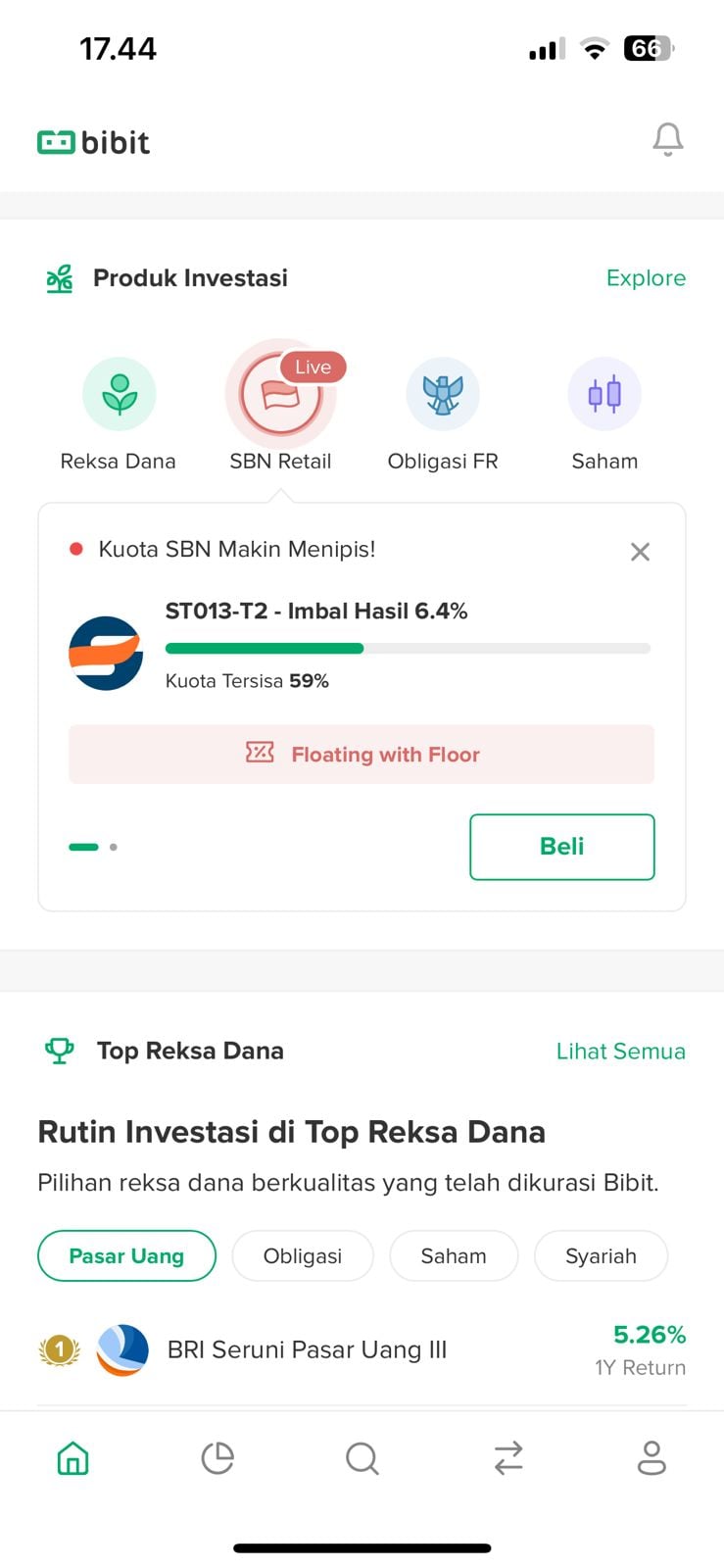The height and width of the screenshot is (1568, 724).
Task: Switch to the Obligasi filter tab
Action: [303, 1255]
